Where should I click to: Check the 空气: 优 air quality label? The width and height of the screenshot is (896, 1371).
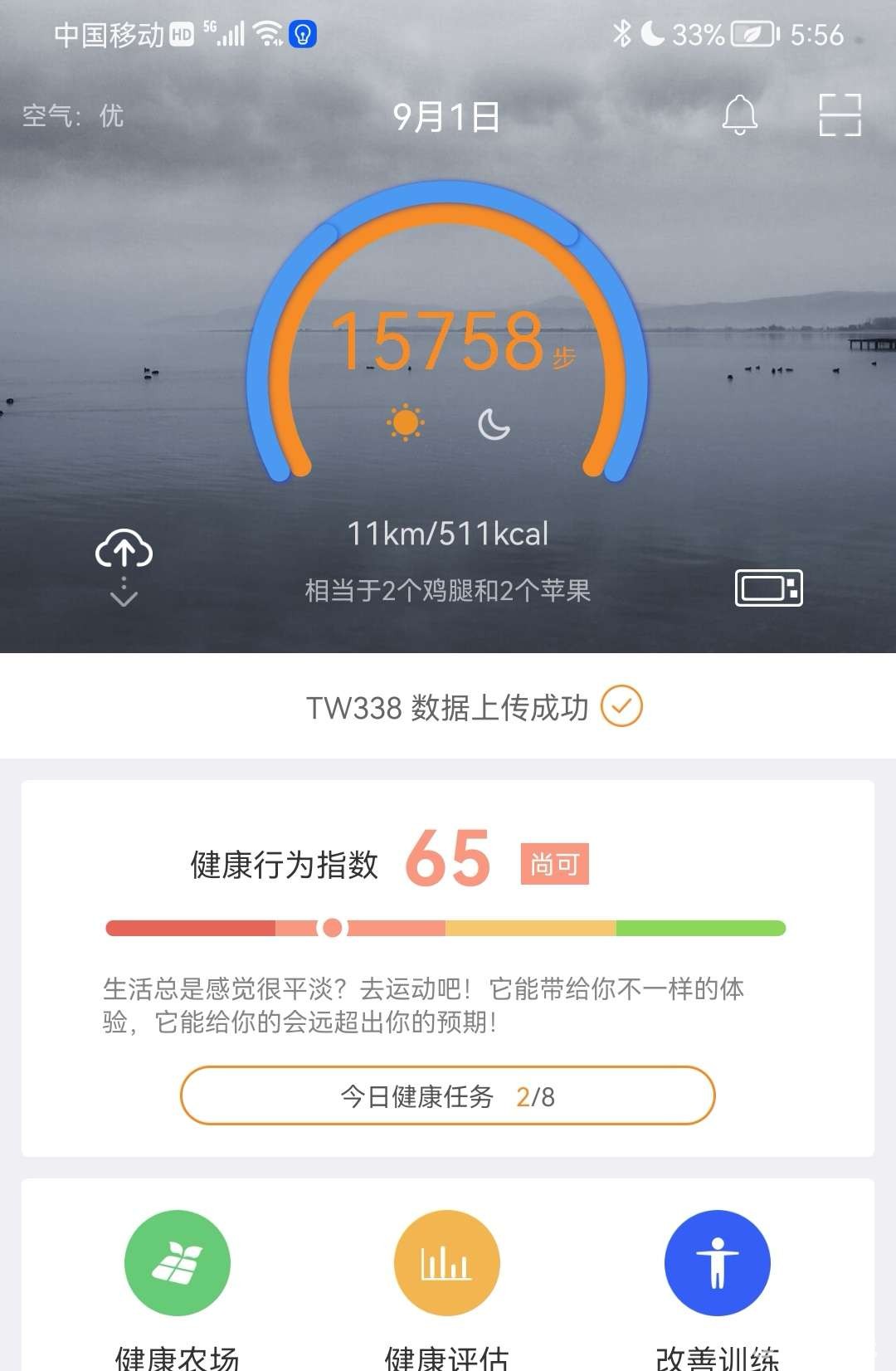point(73,115)
